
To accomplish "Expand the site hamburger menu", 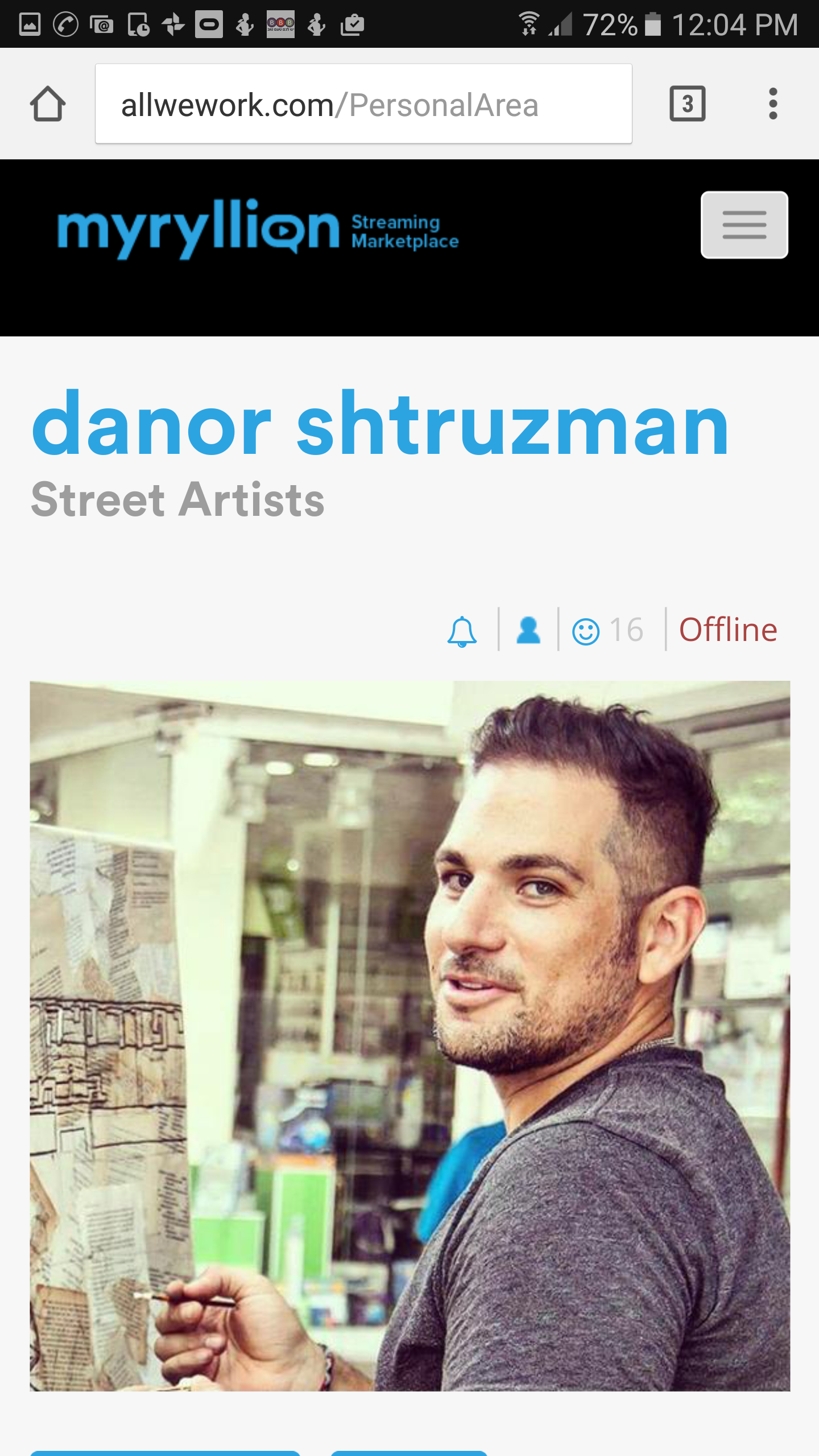I will pyautogui.click(x=744, y=225).
